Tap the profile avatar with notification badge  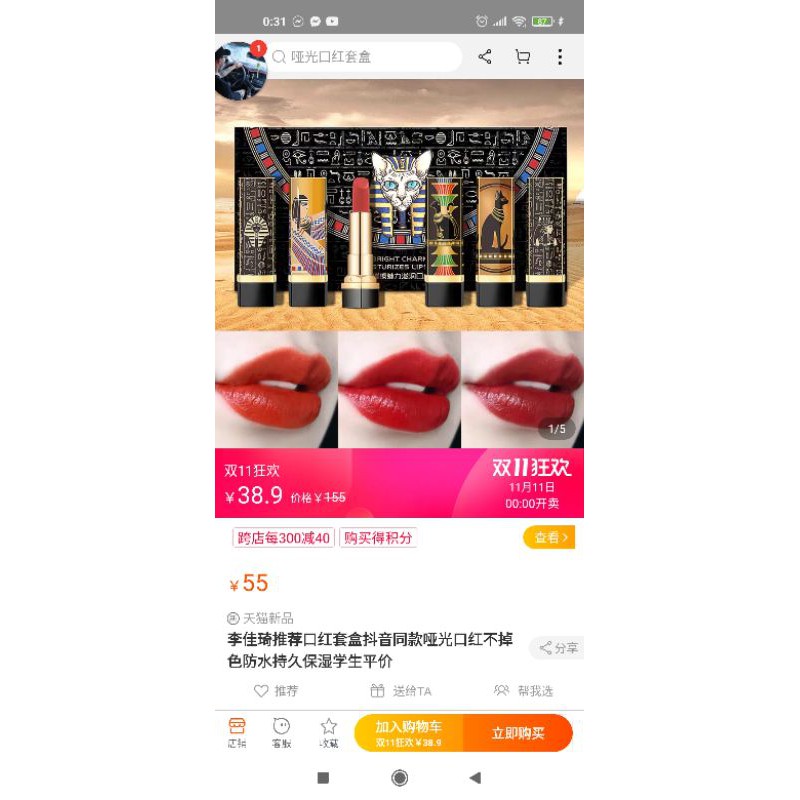240,68
